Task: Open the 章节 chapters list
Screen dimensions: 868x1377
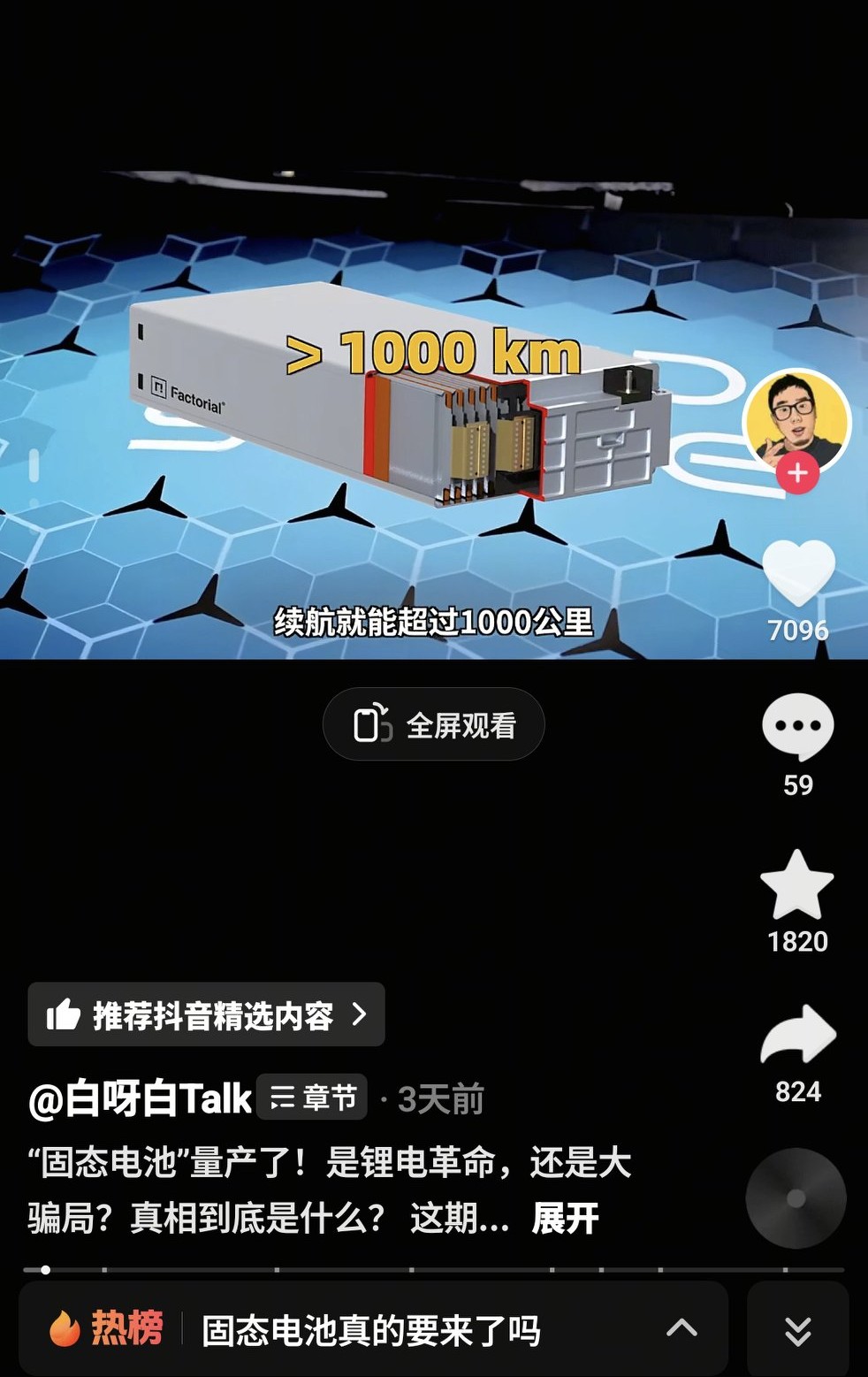Action: pyautogui.click(x=313, y=1098)
